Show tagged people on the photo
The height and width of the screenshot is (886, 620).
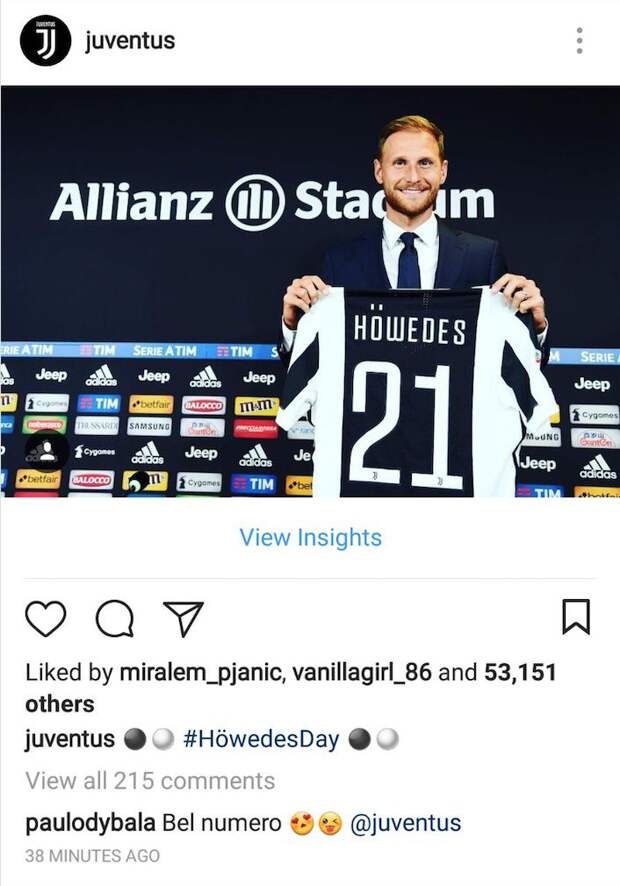46,450
